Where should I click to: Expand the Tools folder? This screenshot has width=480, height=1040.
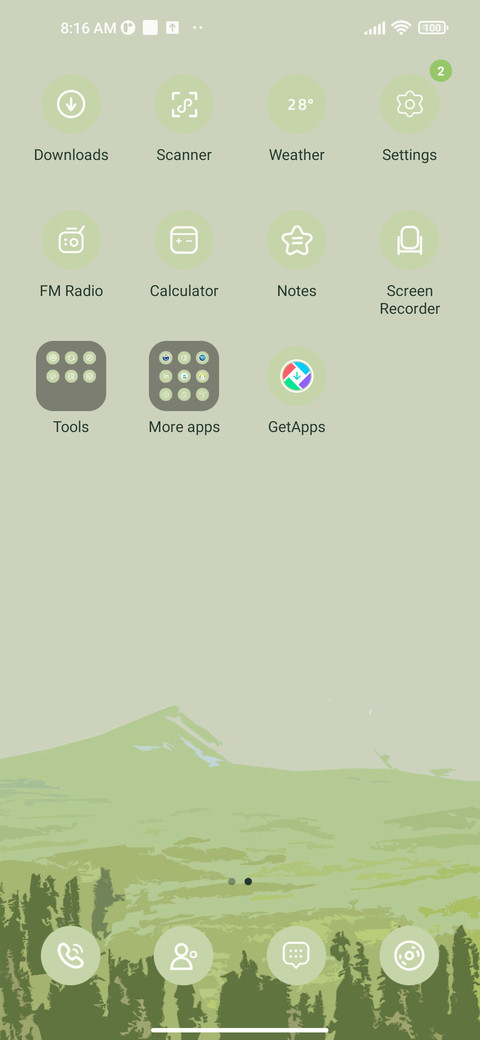(71, 376)
